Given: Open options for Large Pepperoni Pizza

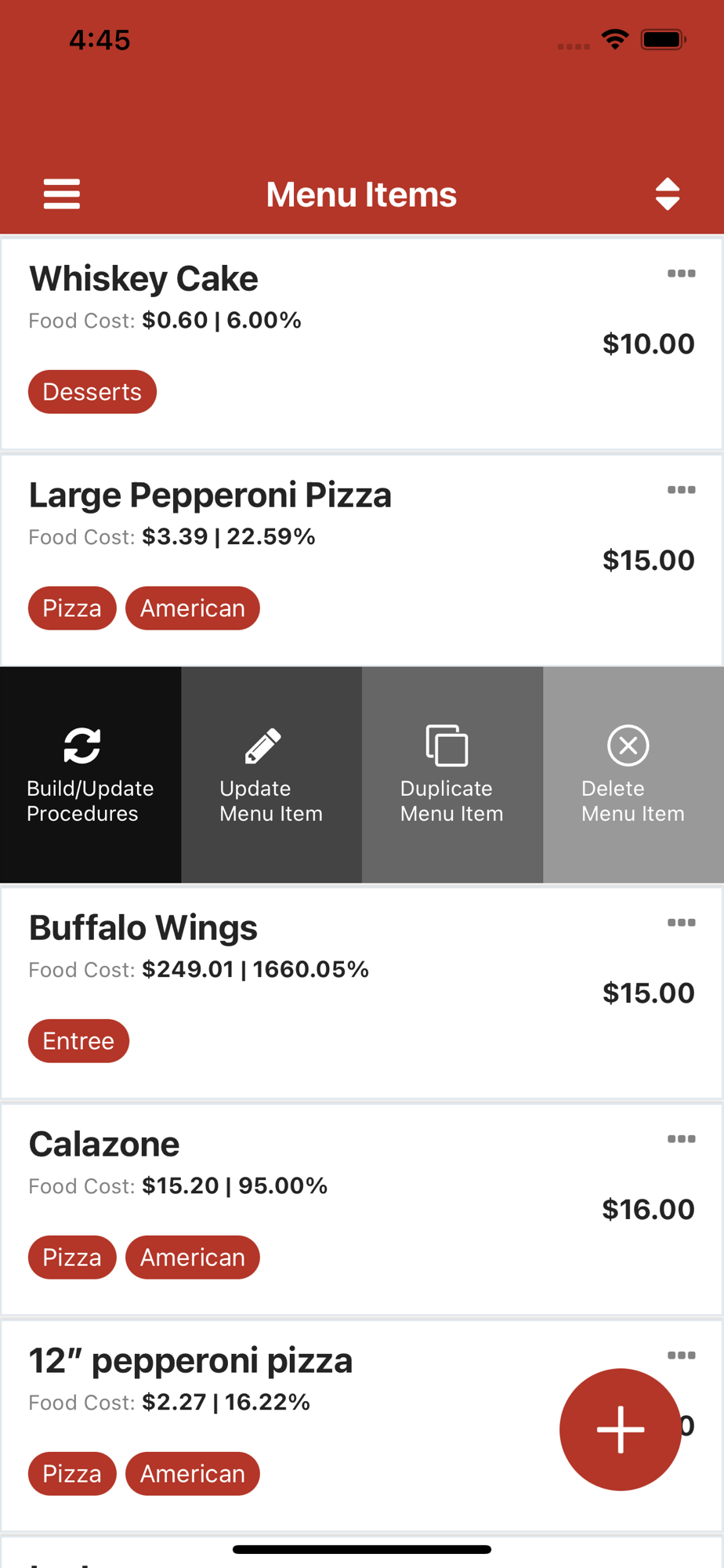Looking at the screenshot, I should 681,490.
